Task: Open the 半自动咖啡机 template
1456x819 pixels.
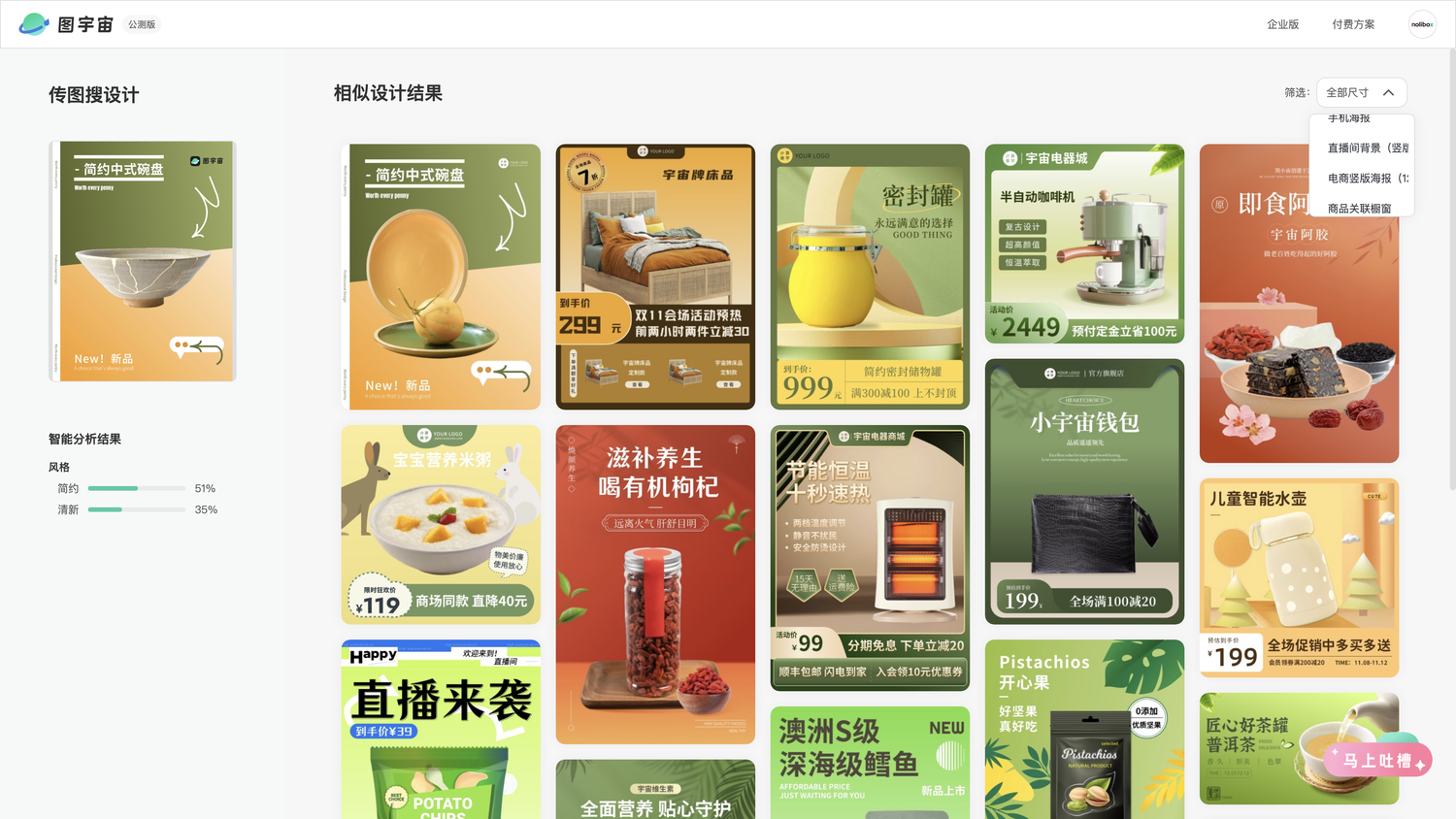Action: (x=1084, y=245)
